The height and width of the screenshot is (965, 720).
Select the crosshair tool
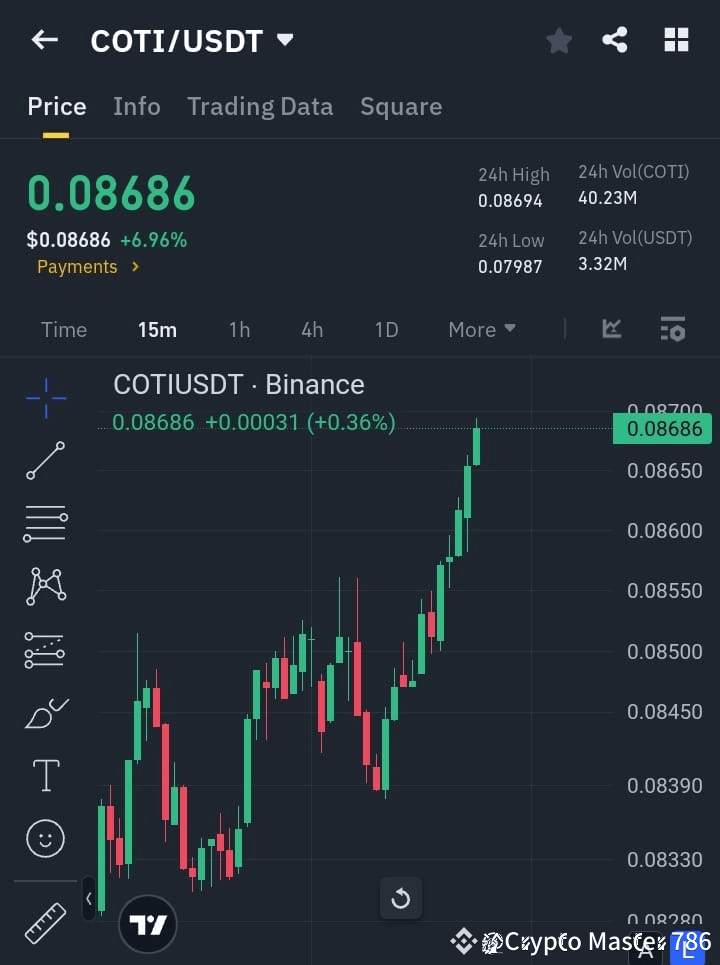click(45, 399)
